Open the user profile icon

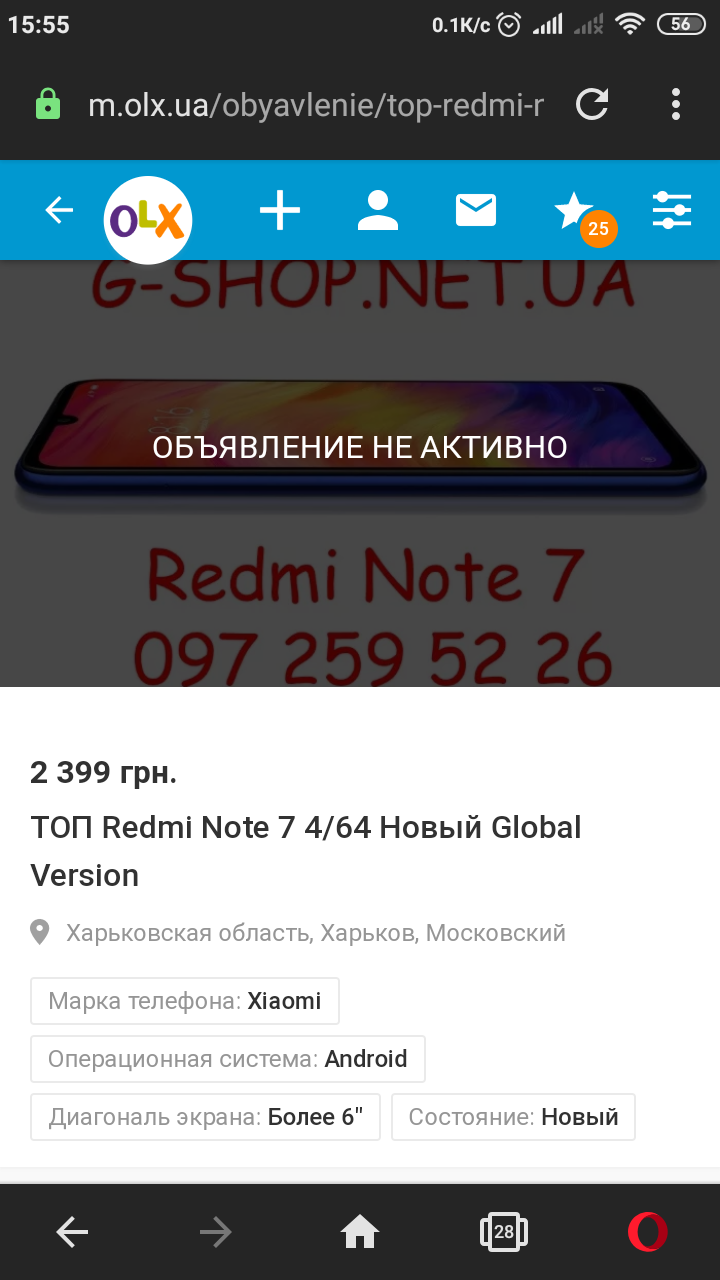(x=378, y=210)
